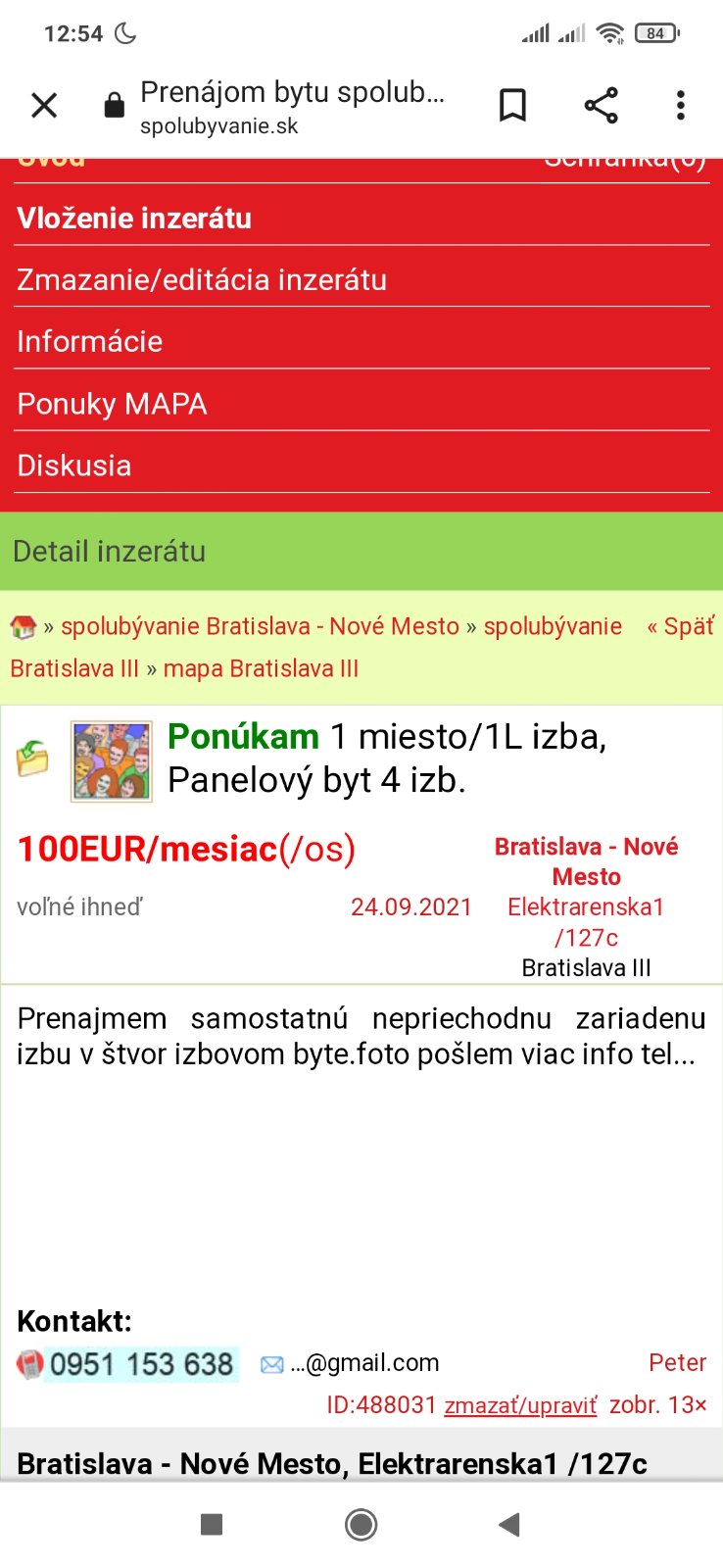Open spolubývanie Bratislava - Nové Mesto link

pos(260,626)
